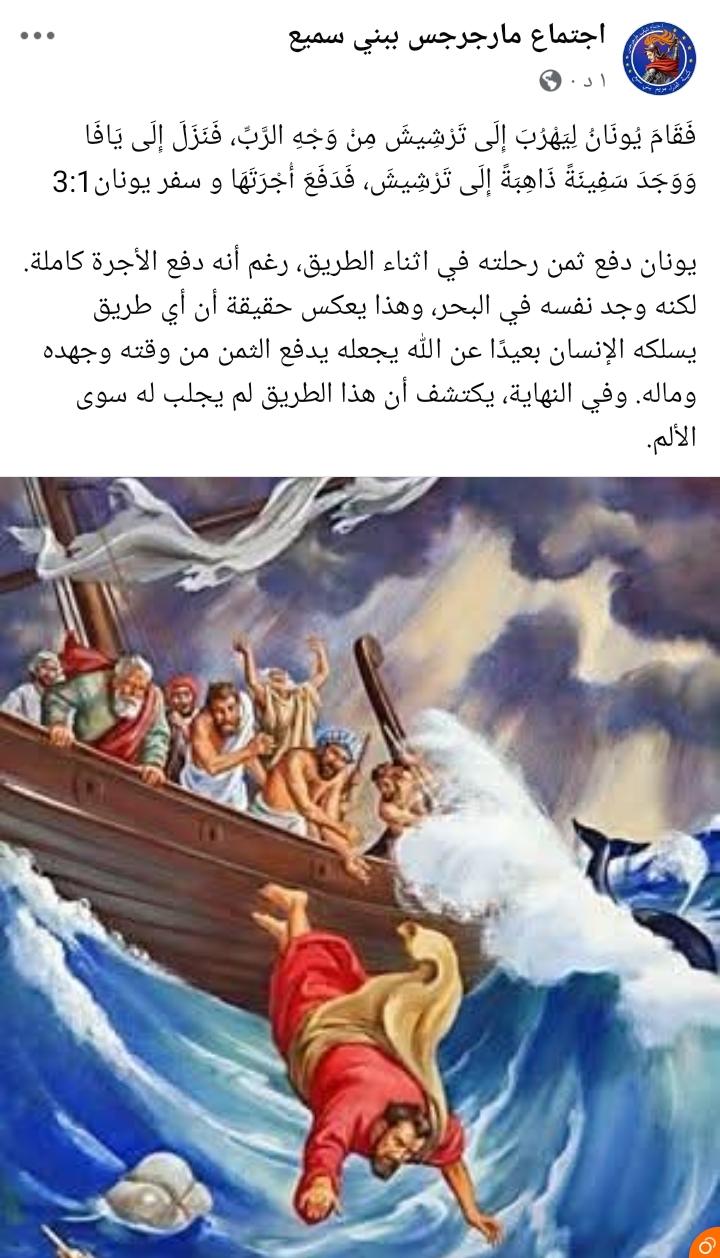Visit the page اجتماع مارجرجس ببني سميع
The width and height of the screenshot is (720, 1258).
[447, 36]
